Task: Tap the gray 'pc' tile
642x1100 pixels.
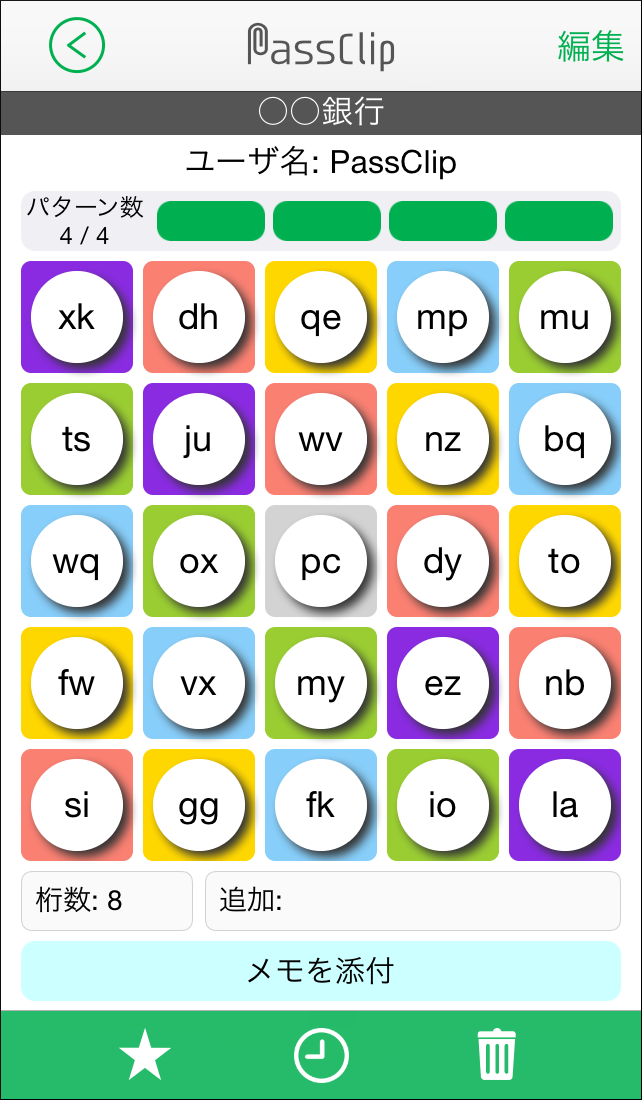Action: (x=321, y=561)
